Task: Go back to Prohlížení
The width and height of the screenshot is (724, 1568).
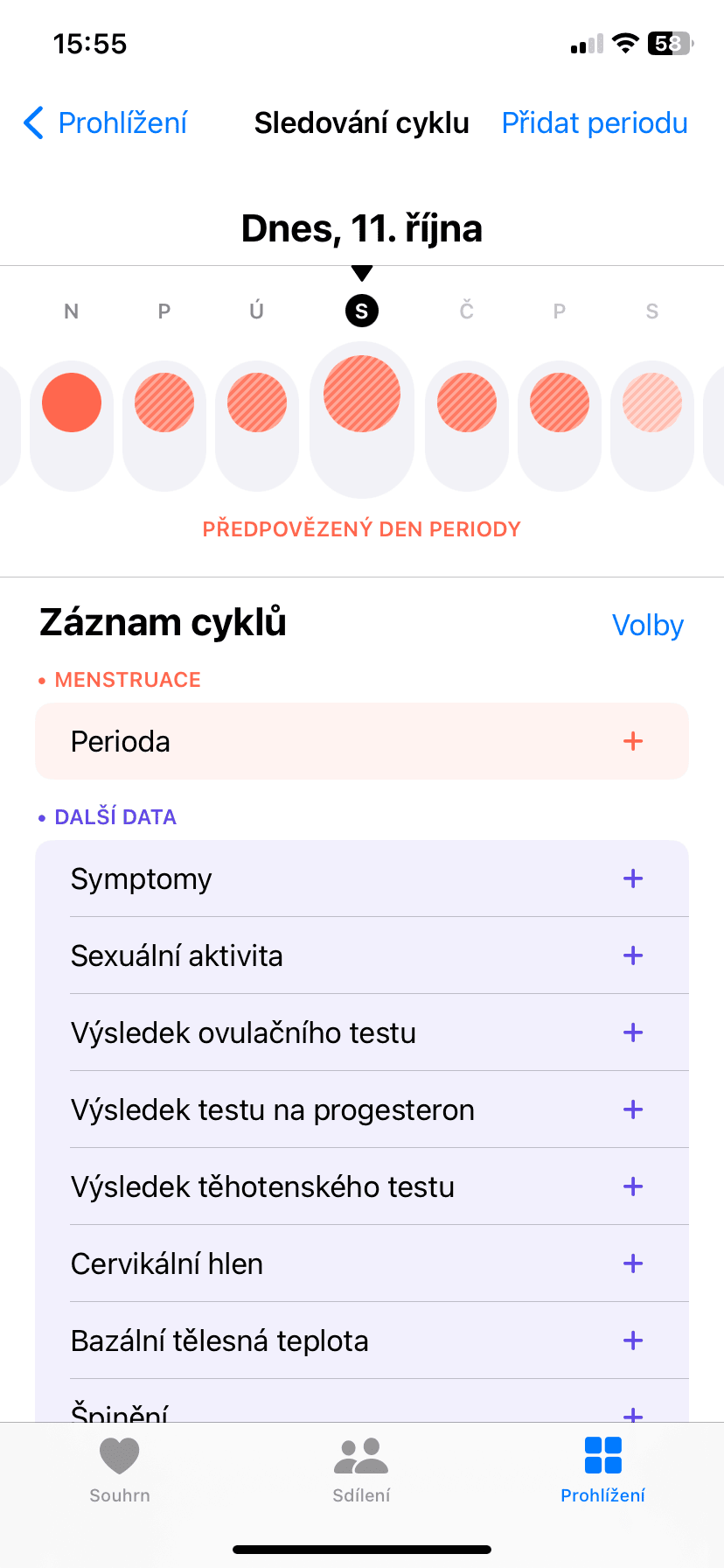Action: (106, 123)
